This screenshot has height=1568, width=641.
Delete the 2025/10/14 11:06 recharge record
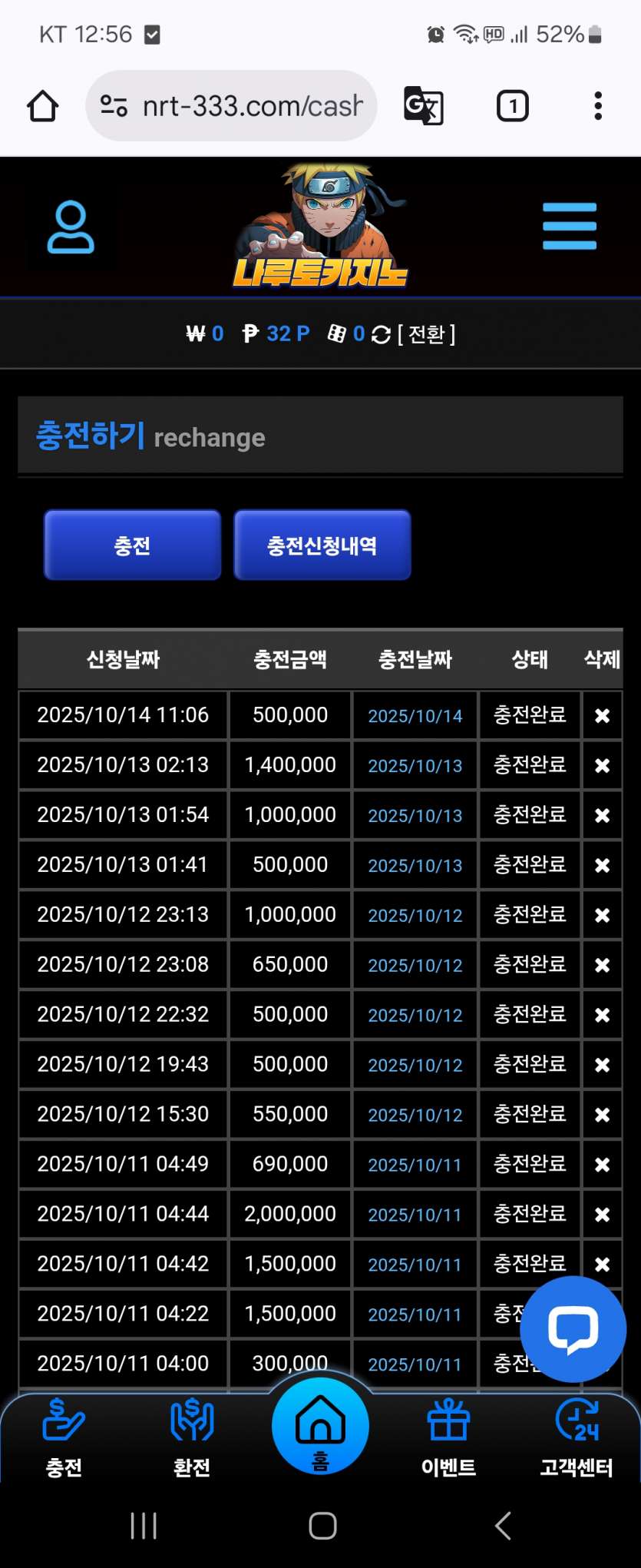[602, 716]
